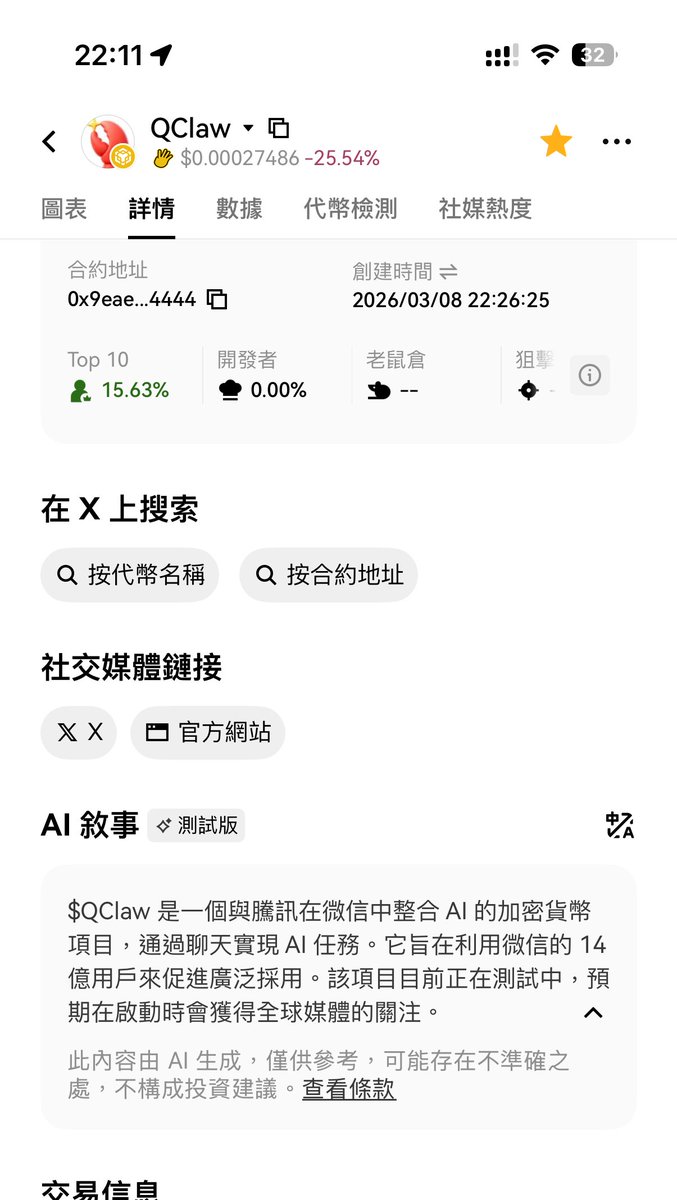Open the info icon beside holder stats
The image size is (677, 1200).
[590, 375]
